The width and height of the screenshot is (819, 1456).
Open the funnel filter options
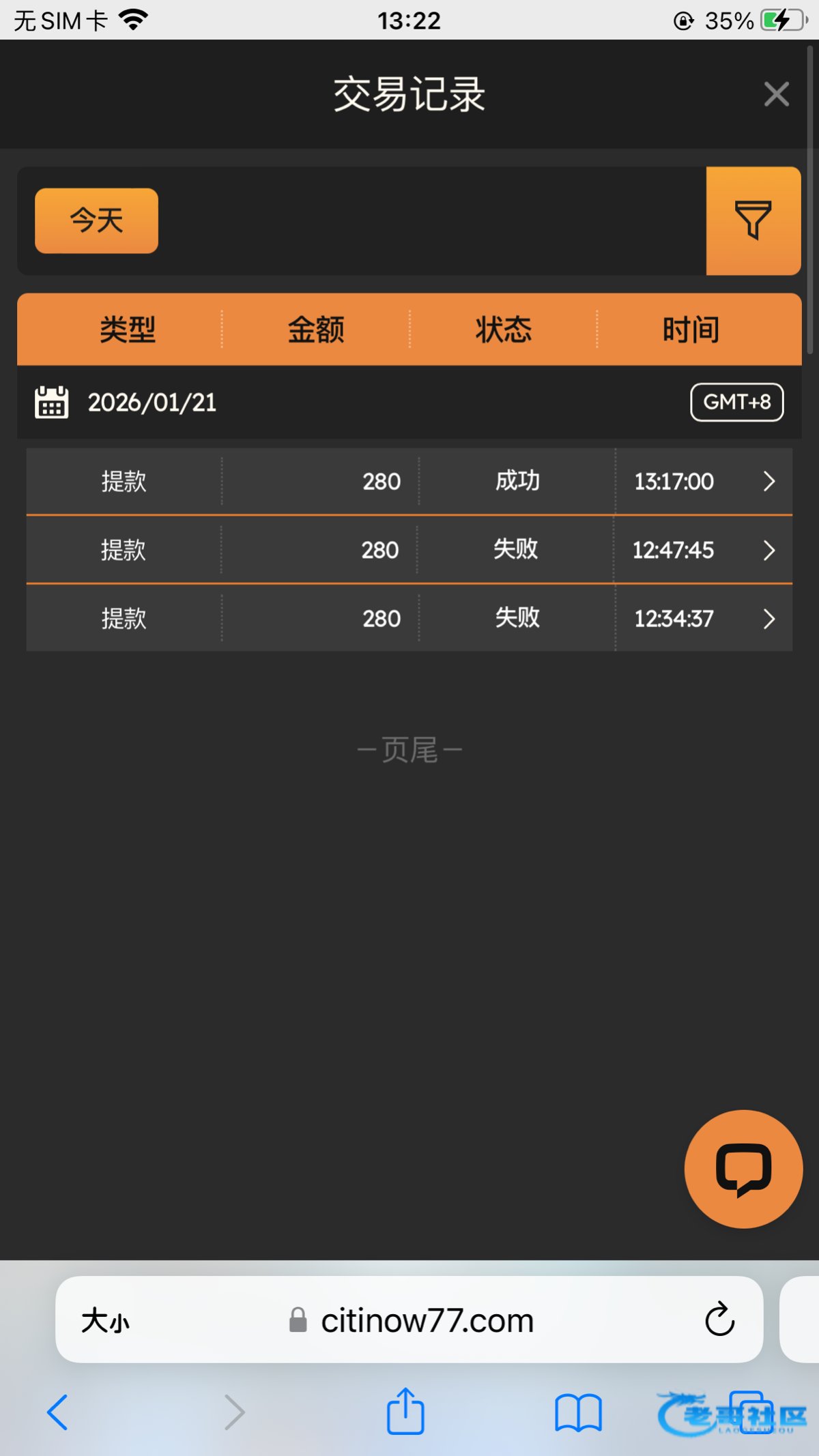click(x=753, y=220)
